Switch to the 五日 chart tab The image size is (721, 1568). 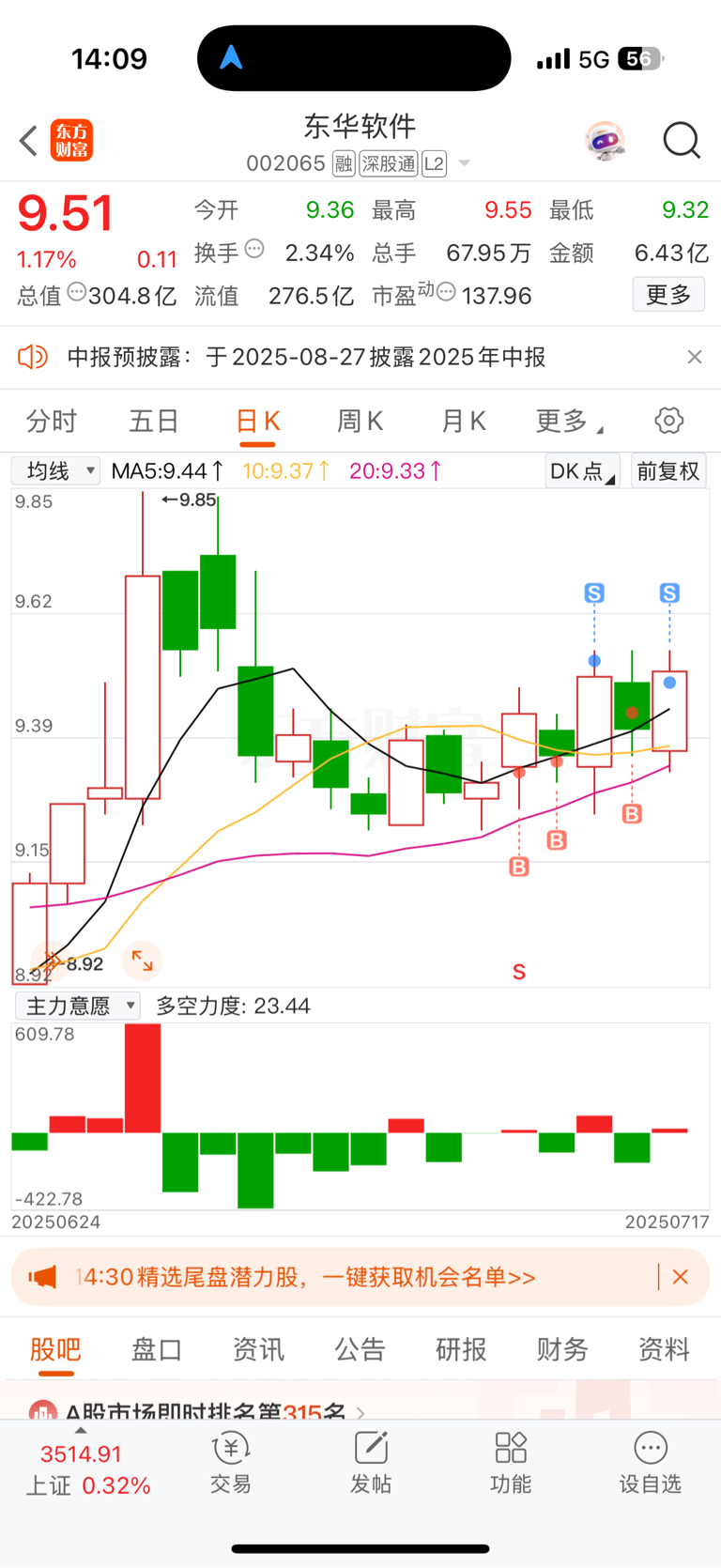point(154,421)
